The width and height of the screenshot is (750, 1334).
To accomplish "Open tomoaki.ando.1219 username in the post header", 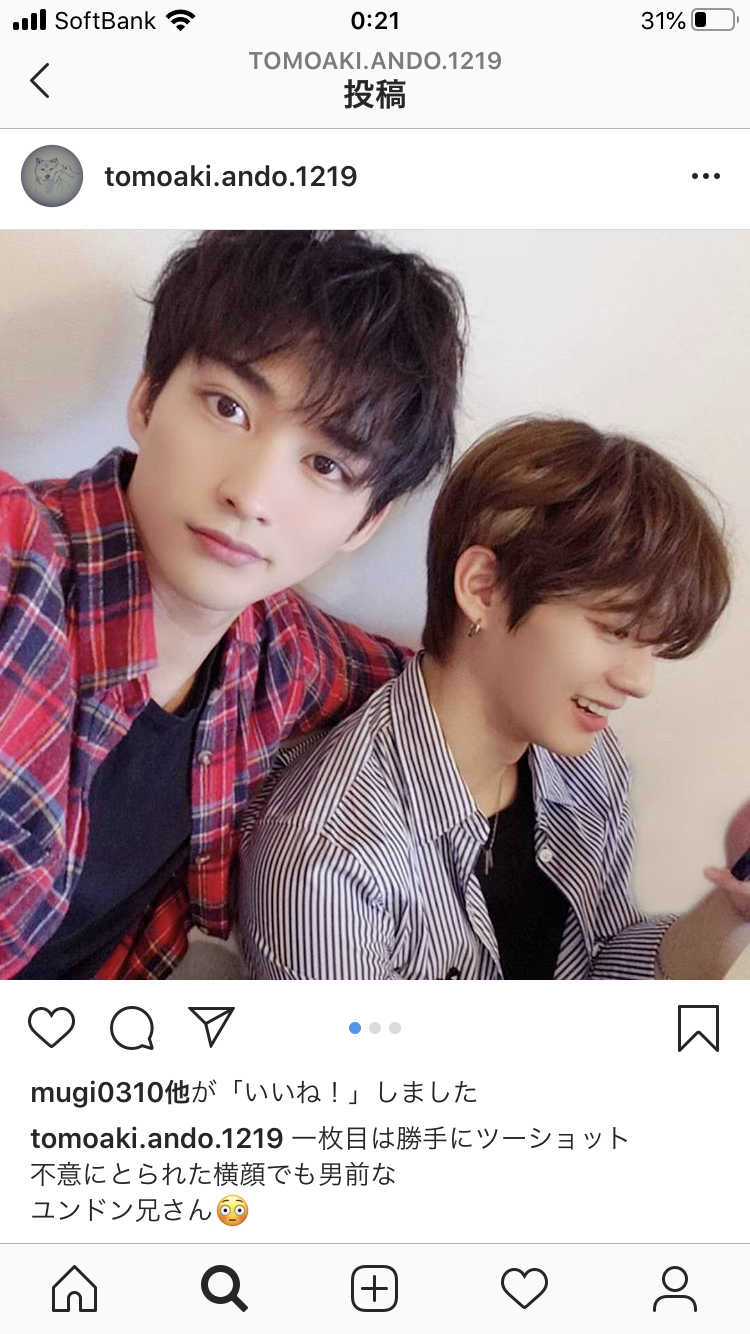I will click(x=230, y=177).
